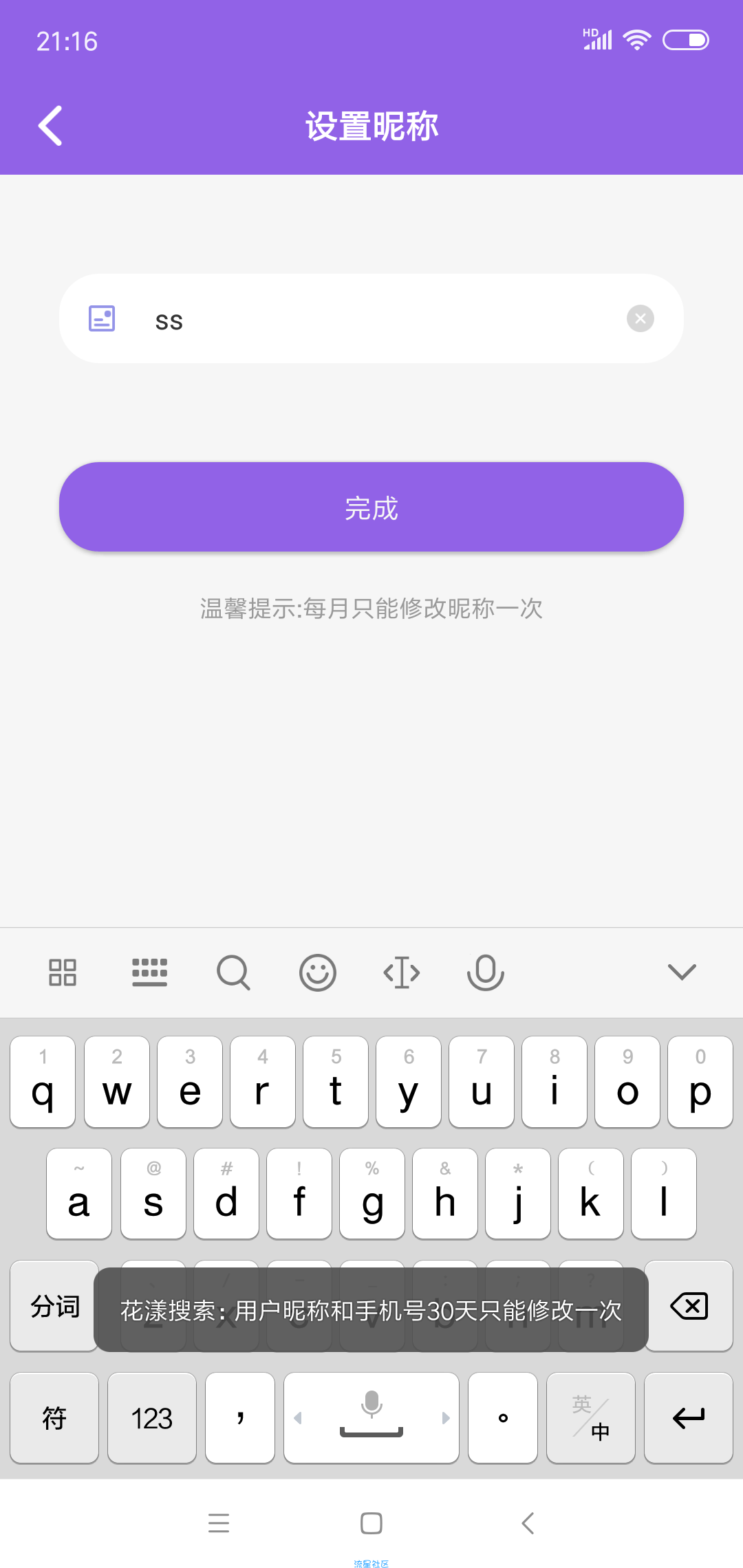The image size is (743, 1568).
Task: Collapse the on-screen keyboard
Action: 682,972
